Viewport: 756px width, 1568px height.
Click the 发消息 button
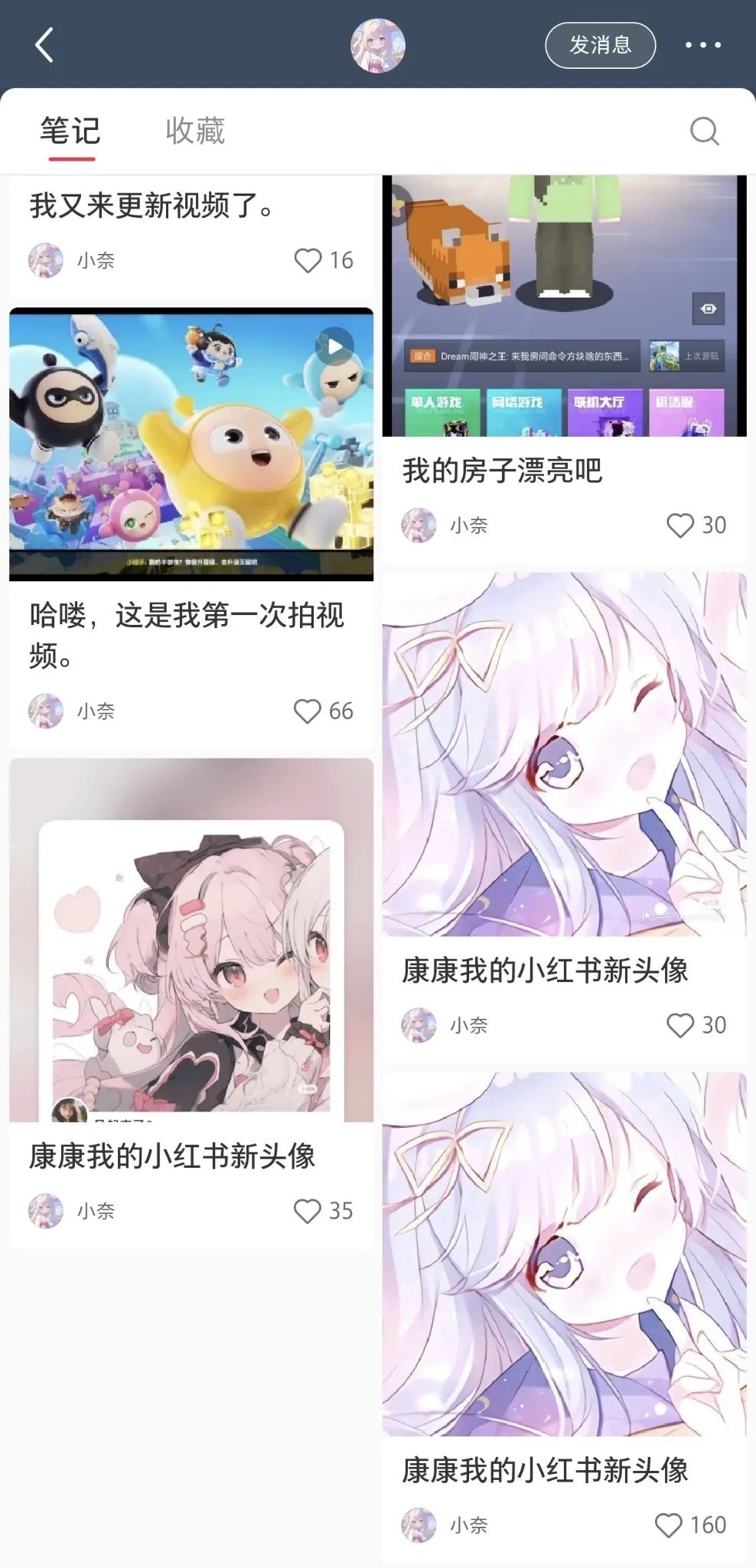click(x=600, y=44)
